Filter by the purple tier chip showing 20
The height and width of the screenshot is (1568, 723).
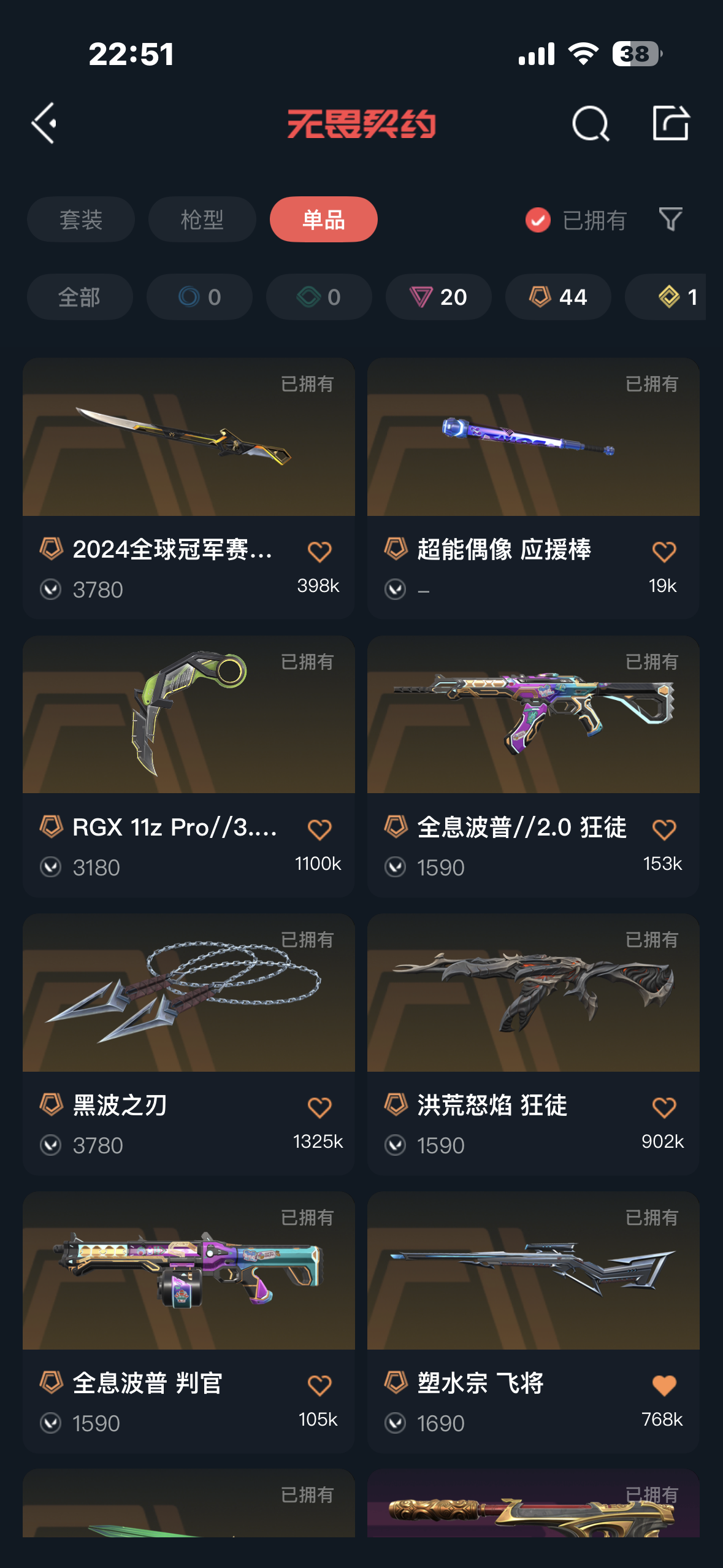click(438, 298)
